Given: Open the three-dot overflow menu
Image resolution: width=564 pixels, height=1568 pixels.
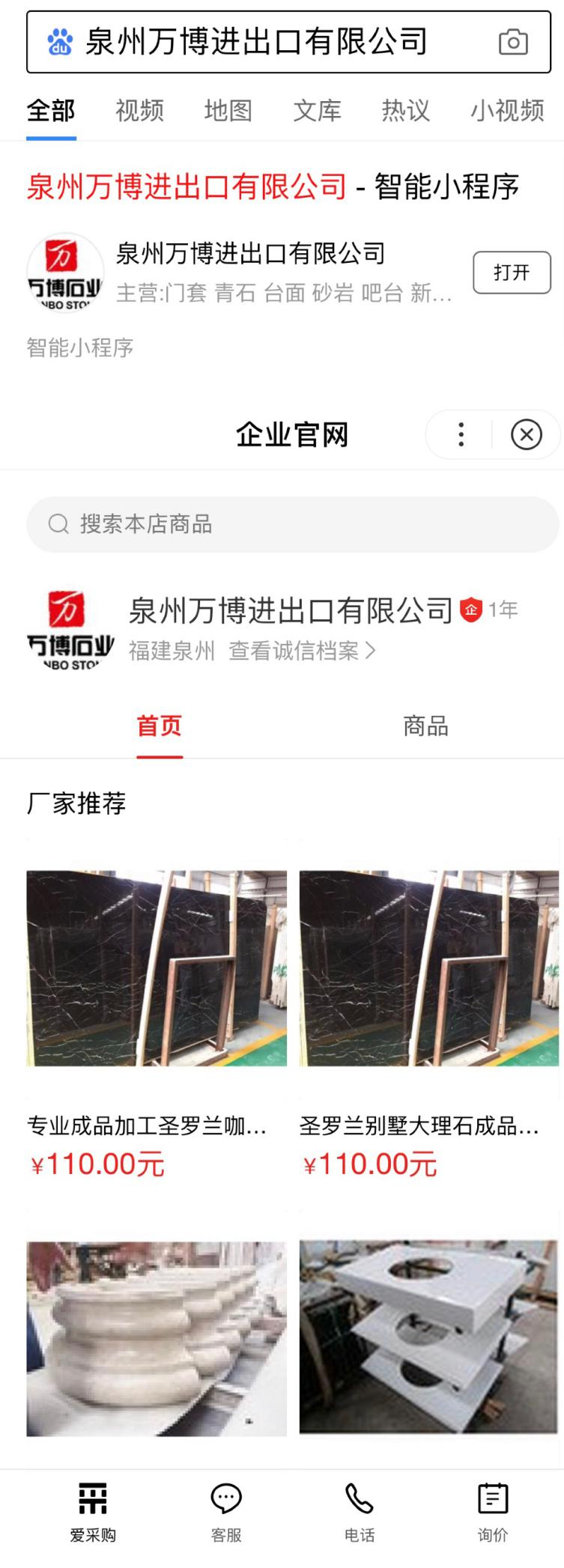Looking at the screenshot, I should 461,434.
